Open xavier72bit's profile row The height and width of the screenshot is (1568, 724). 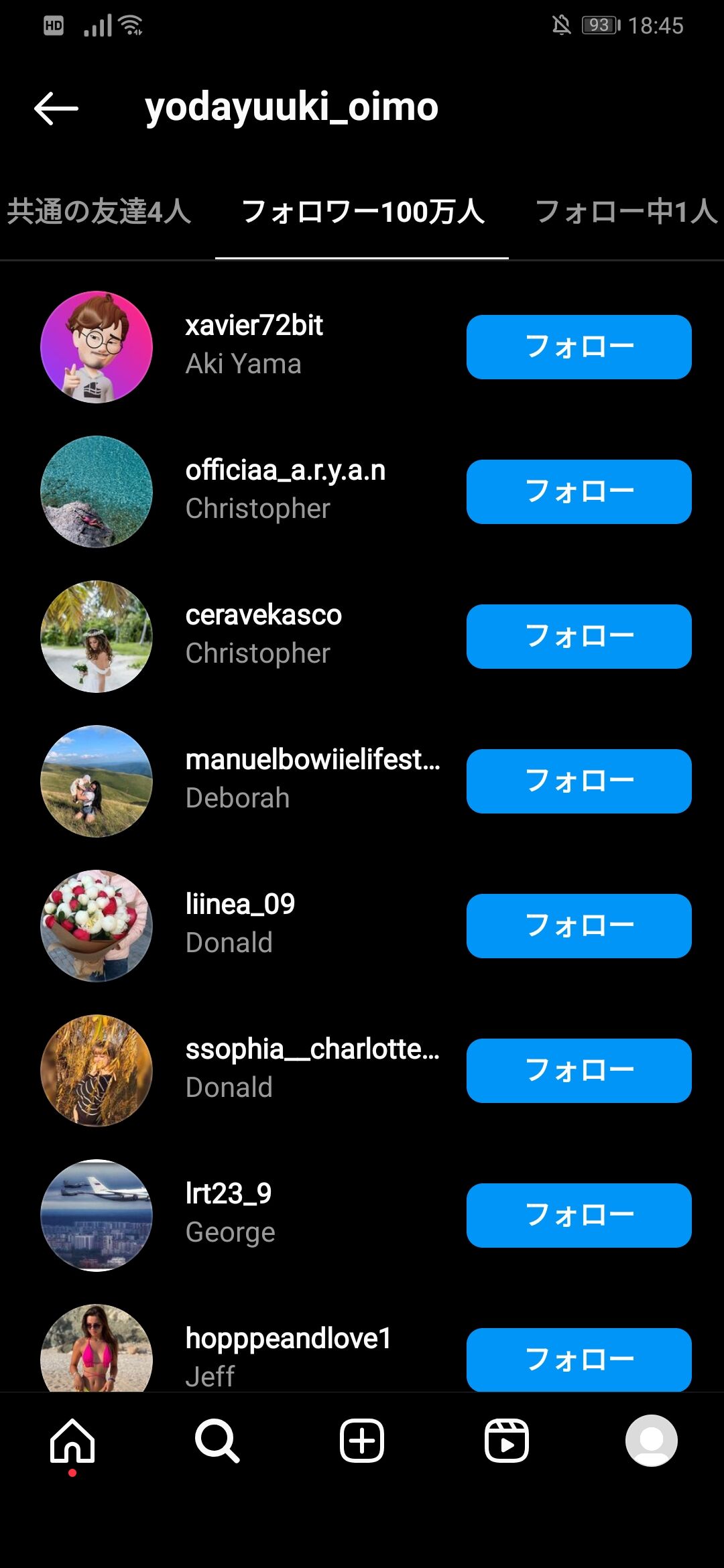pyautogui.click(x=253, y=344)
